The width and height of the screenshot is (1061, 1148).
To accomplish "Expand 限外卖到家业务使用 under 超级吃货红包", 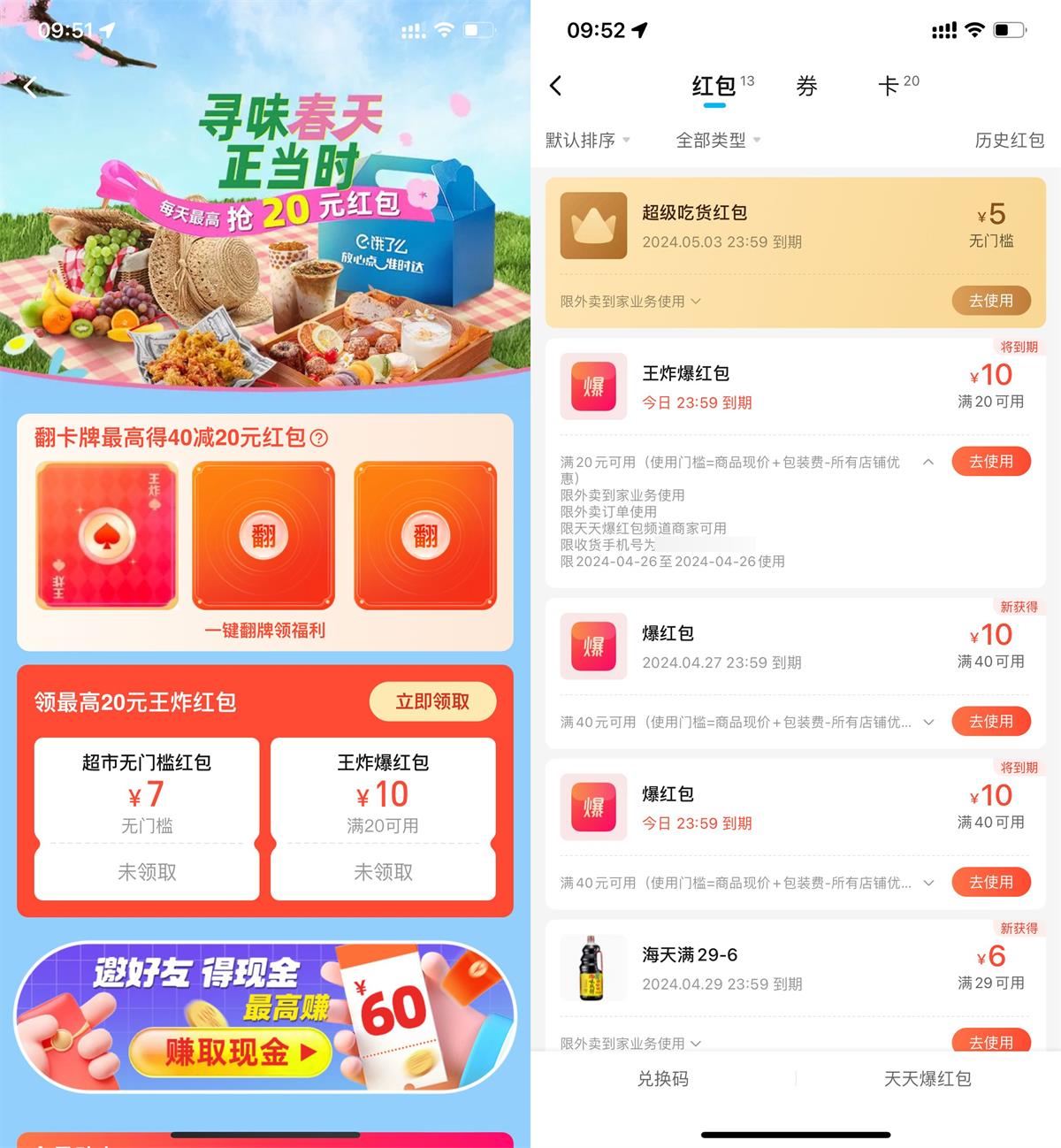I will click(x=630, y=302).
